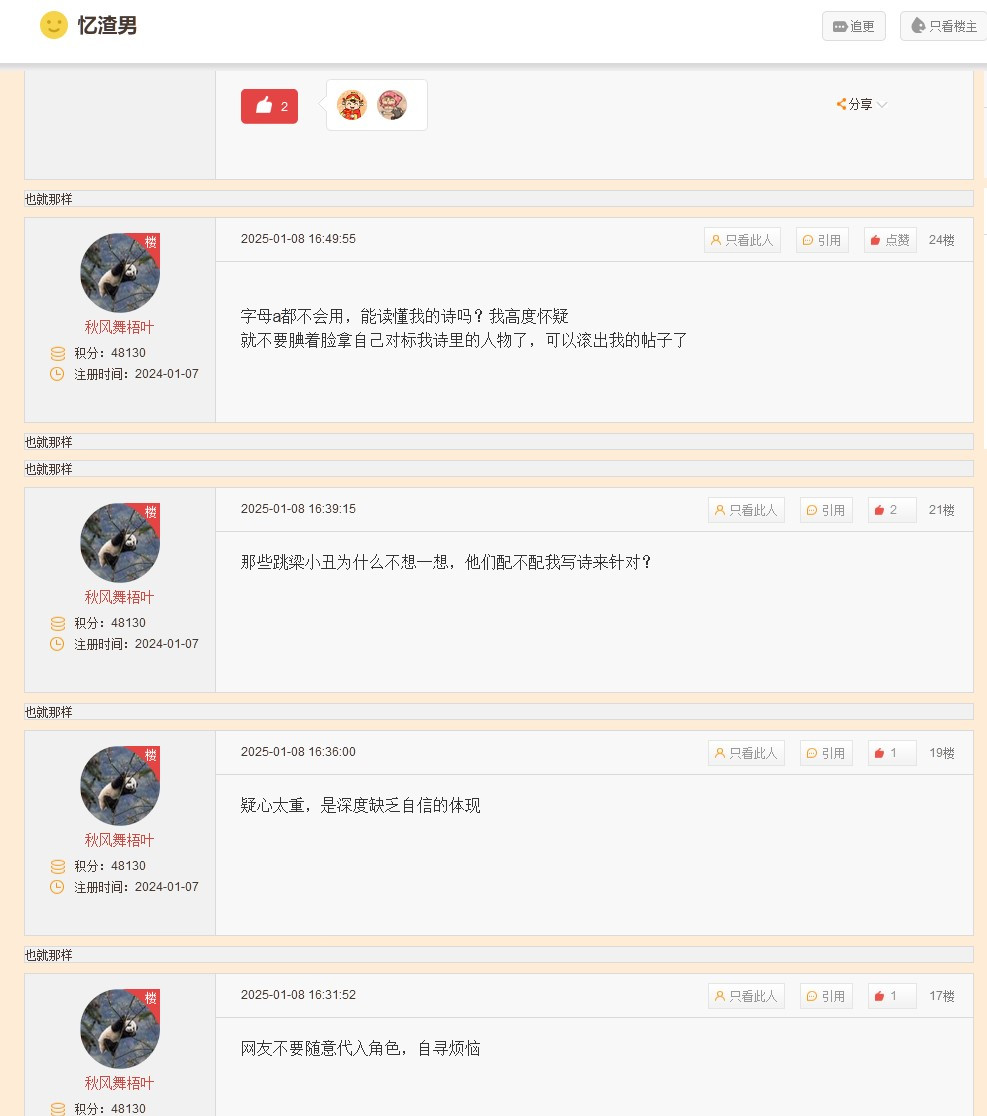Tap the 追更 button in header
The image size is (987, 1116).
click(853, 26)
